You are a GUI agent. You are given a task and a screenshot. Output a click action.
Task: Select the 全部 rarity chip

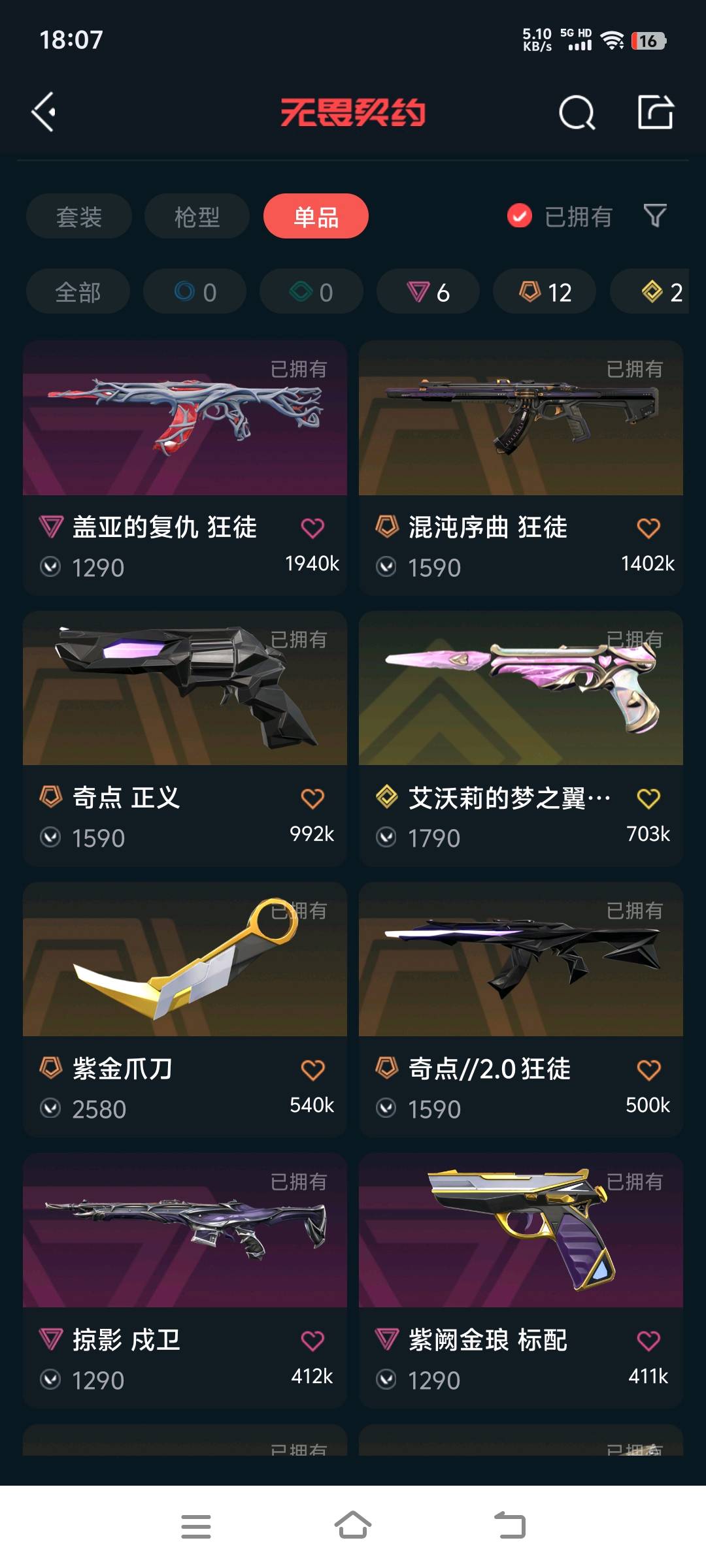point(78,291)
